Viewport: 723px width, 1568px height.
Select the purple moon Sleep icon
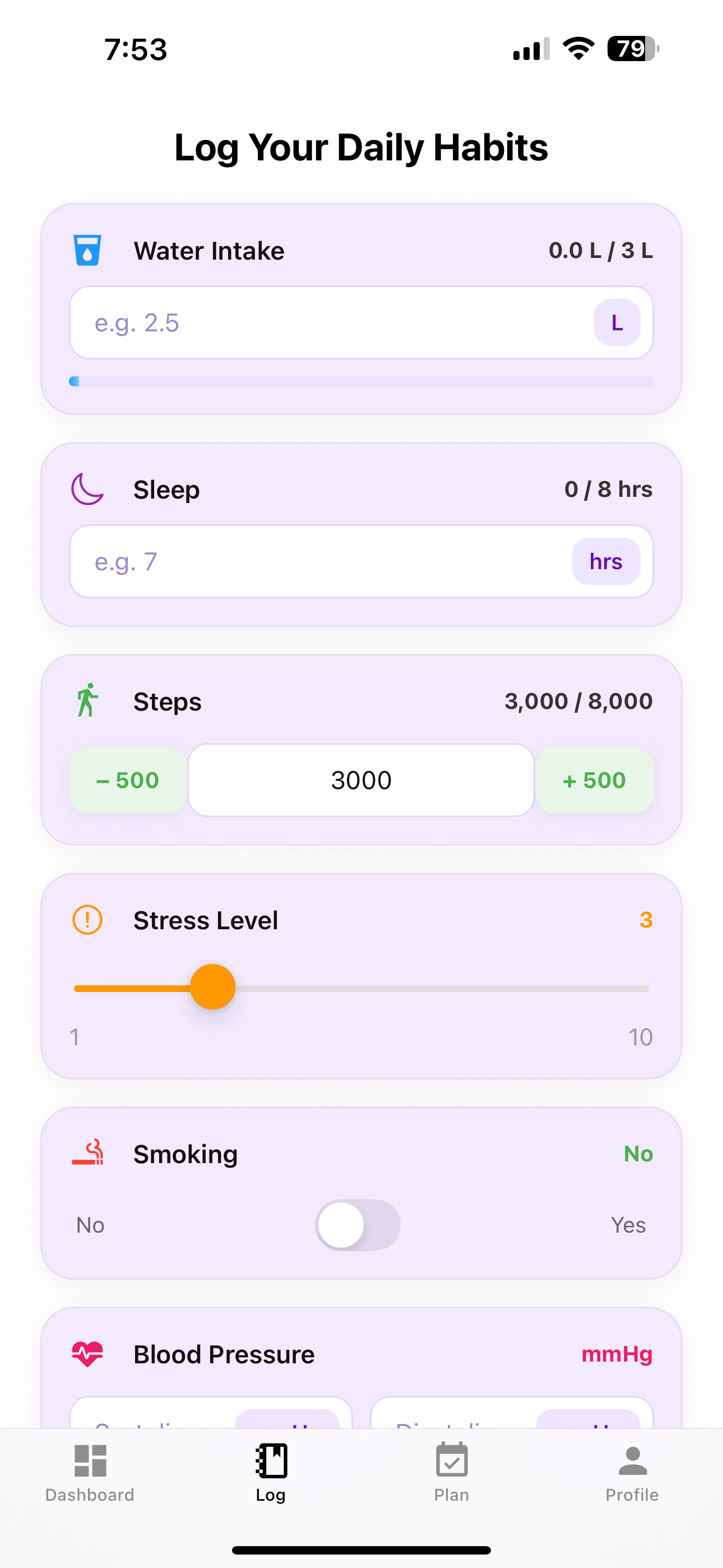coord(88,488)
